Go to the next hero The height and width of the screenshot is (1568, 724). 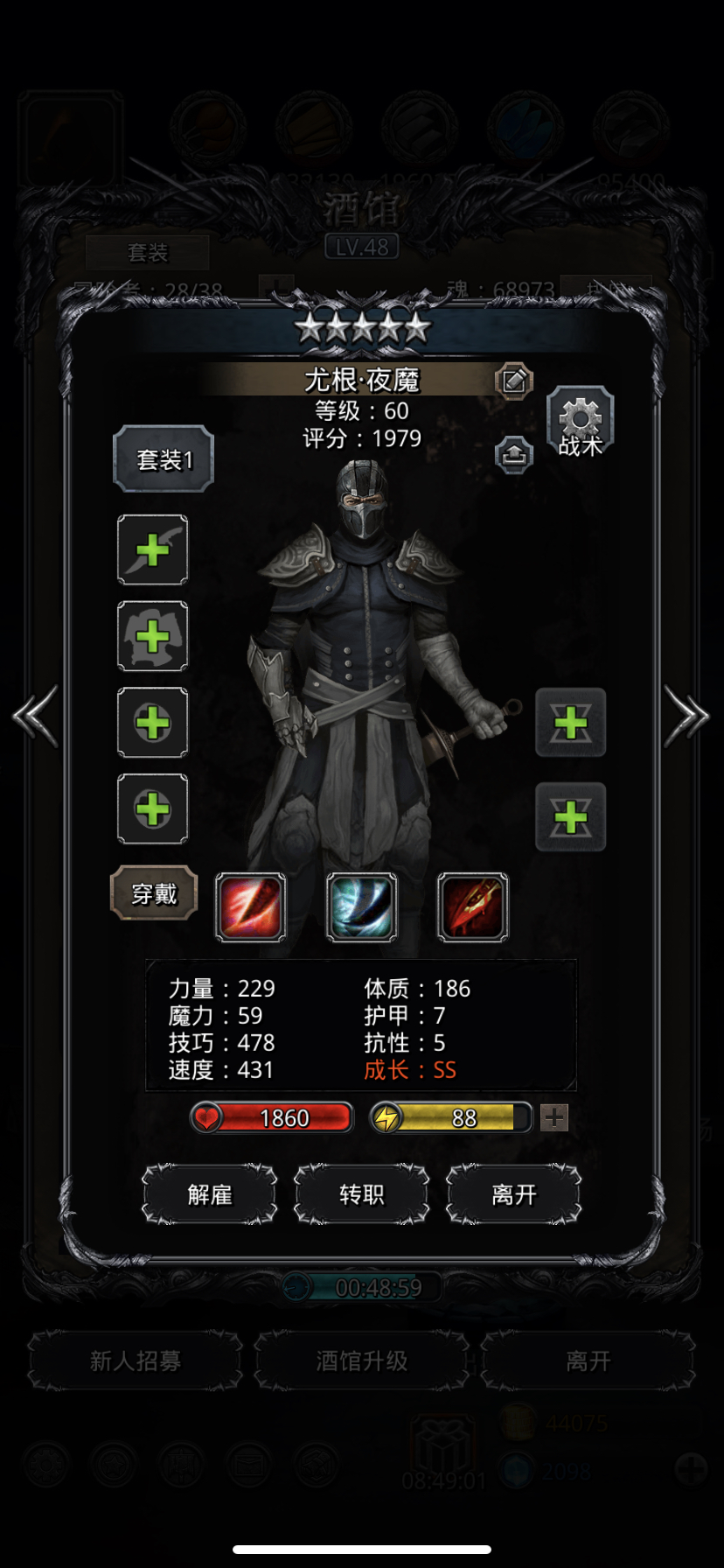coord(686,716)
